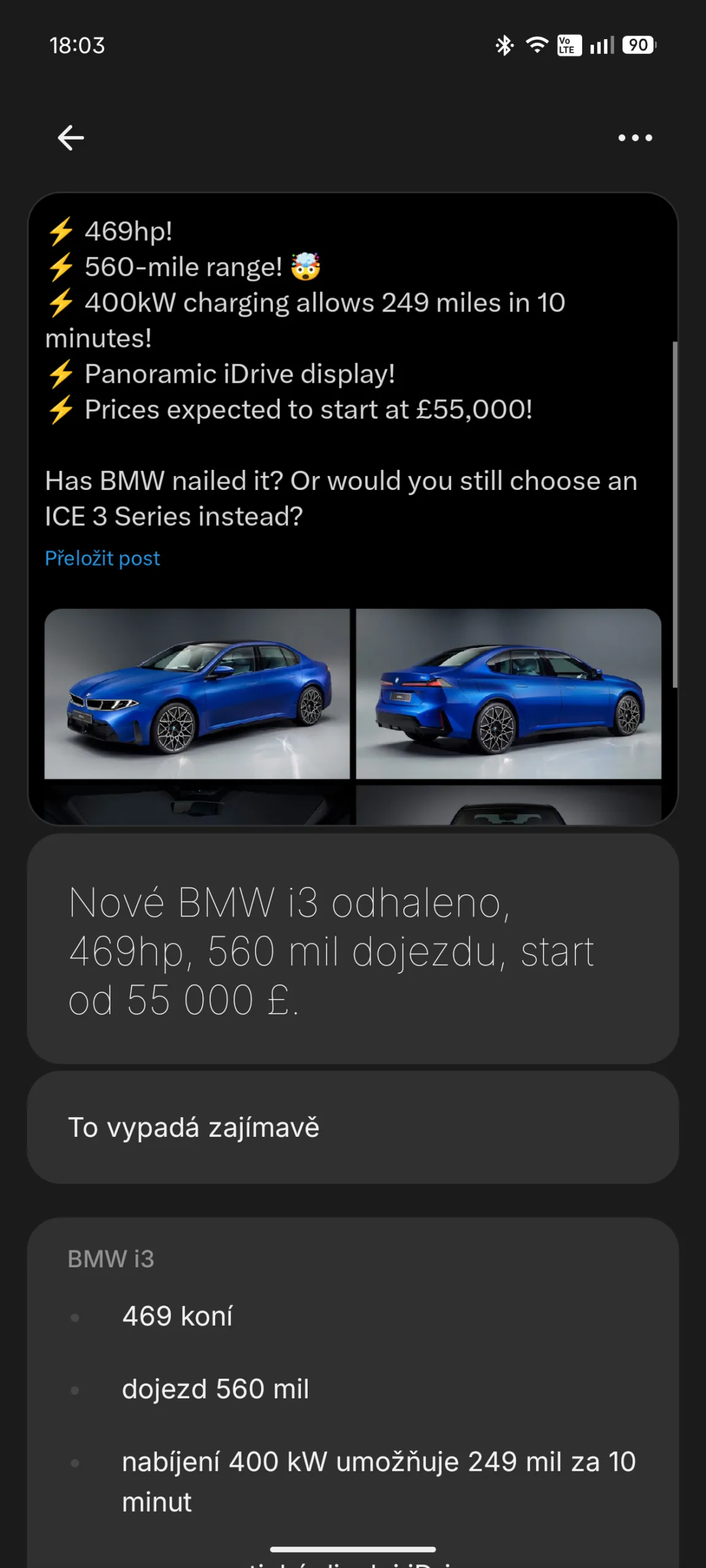The width and height of the screenshot is (706, 1568).
Task: Open the front-view blue BMW photo
Action: point(197,693)
